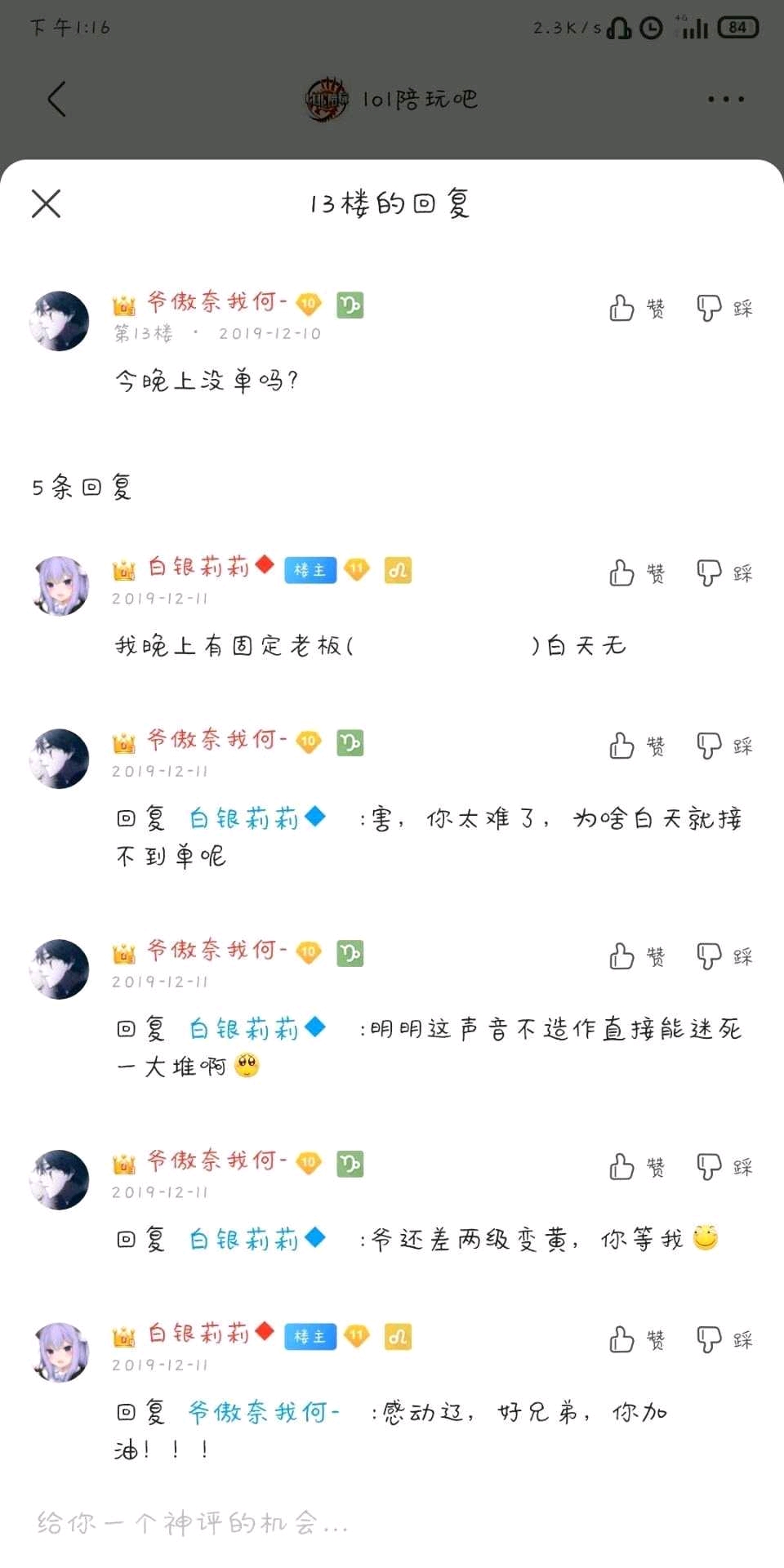
Task: Like the reply 明明这声音不造作
Action: (636, 956)
